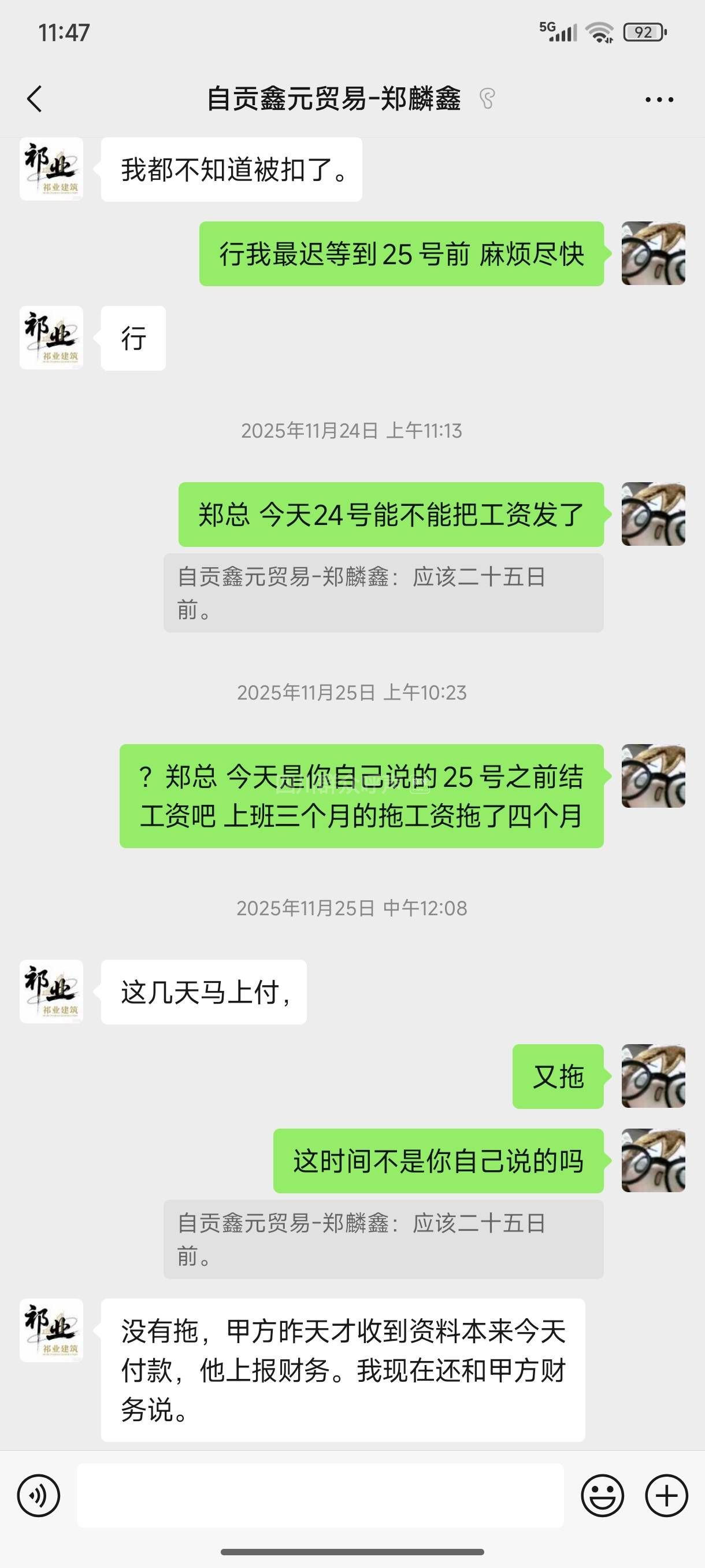Go back to the chat list

35,99
